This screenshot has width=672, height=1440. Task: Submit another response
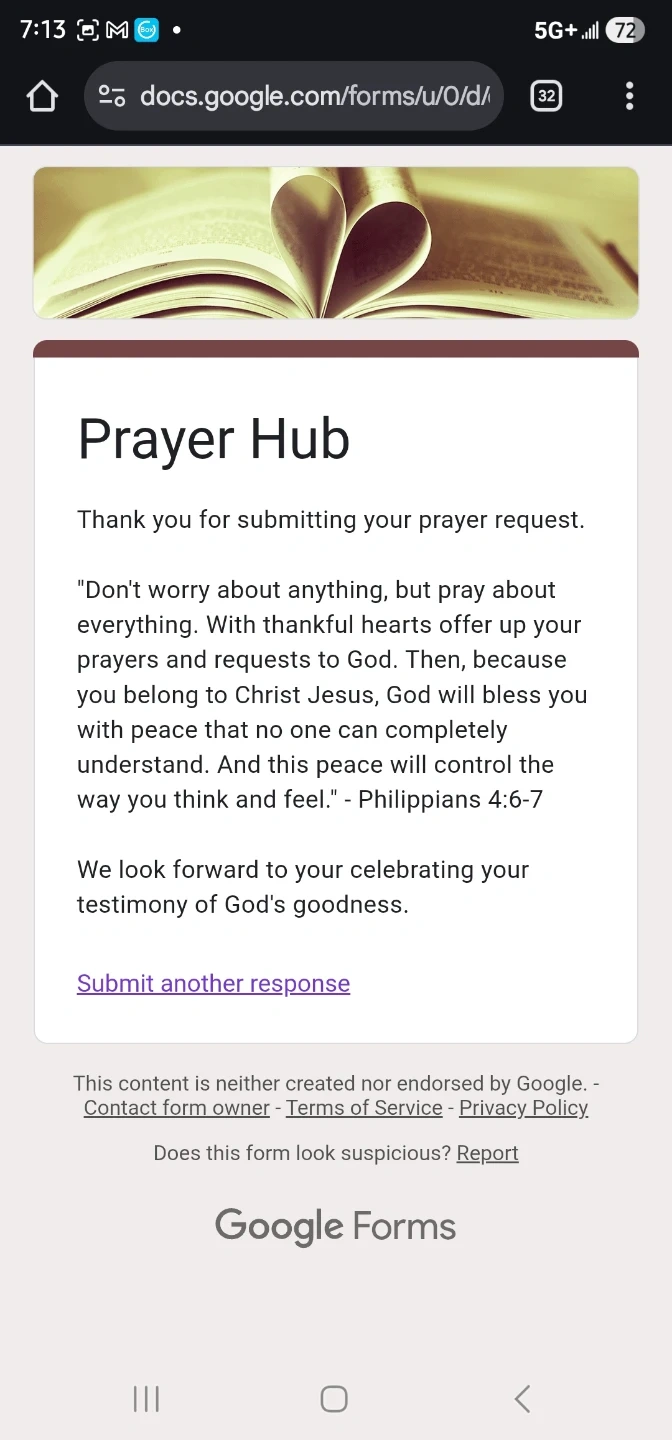pyautogui.click(x=213, y=983)
